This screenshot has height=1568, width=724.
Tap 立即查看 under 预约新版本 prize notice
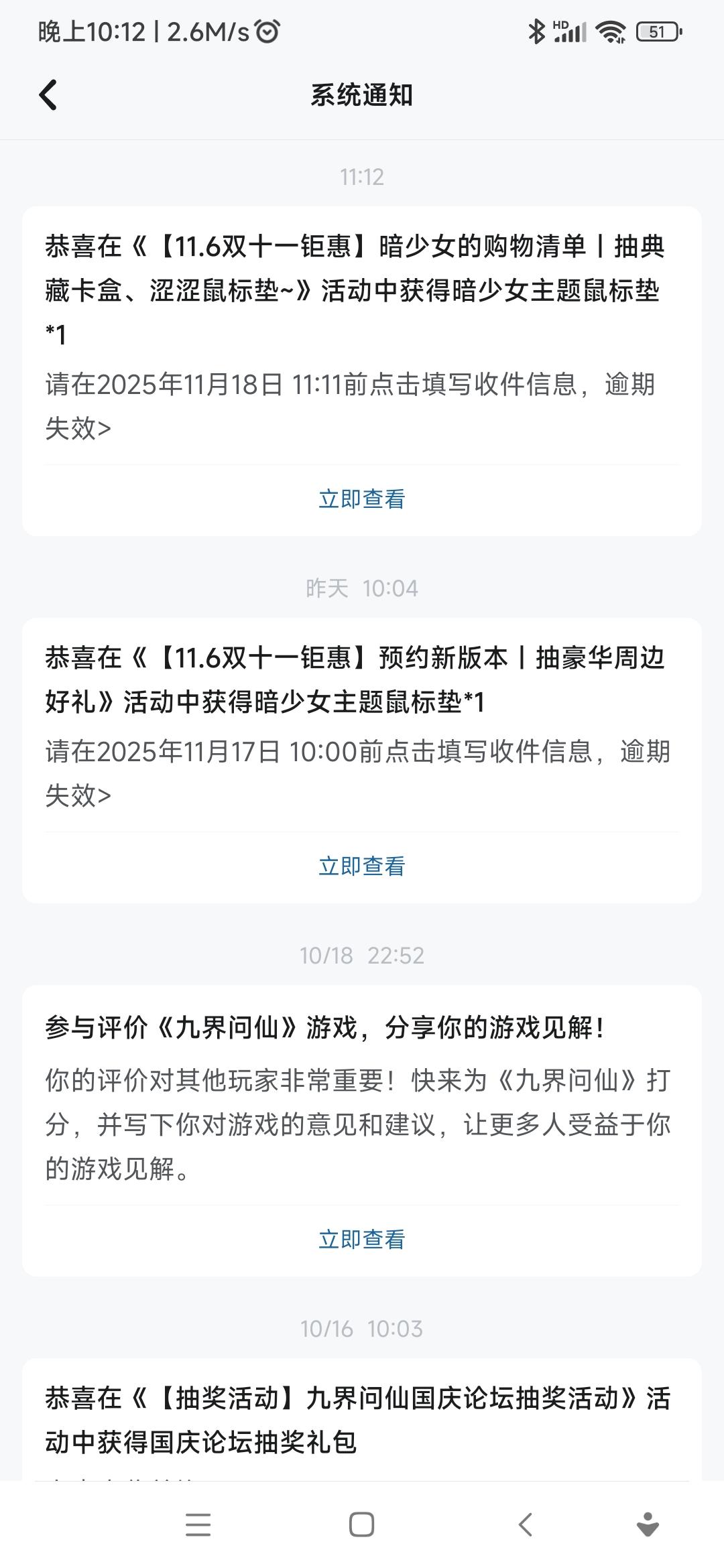pos(361,866)
